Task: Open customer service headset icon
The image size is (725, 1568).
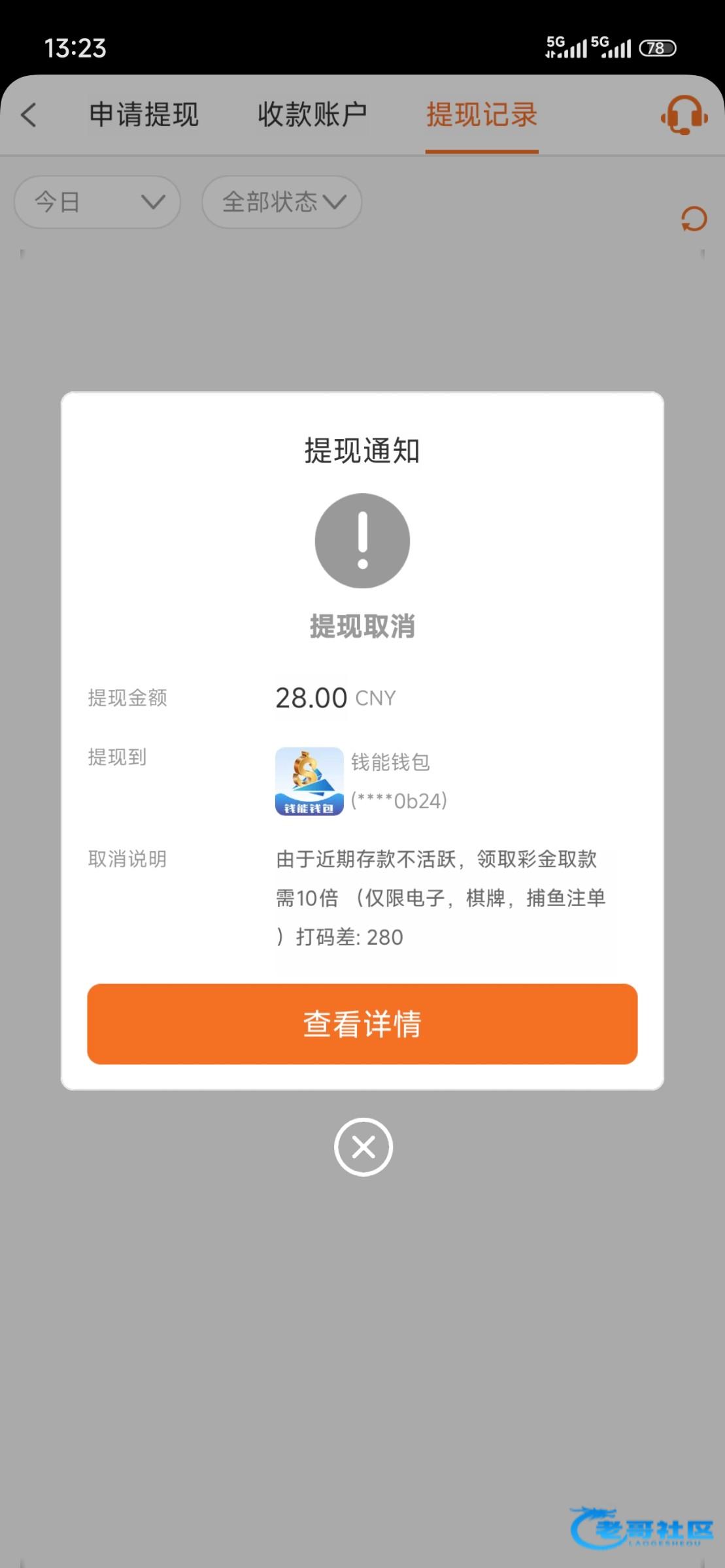Action: 684,116
